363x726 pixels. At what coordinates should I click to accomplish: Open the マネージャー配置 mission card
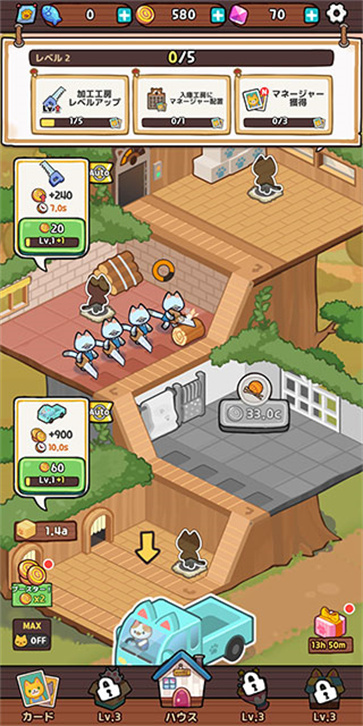click(x=182, y=105)
